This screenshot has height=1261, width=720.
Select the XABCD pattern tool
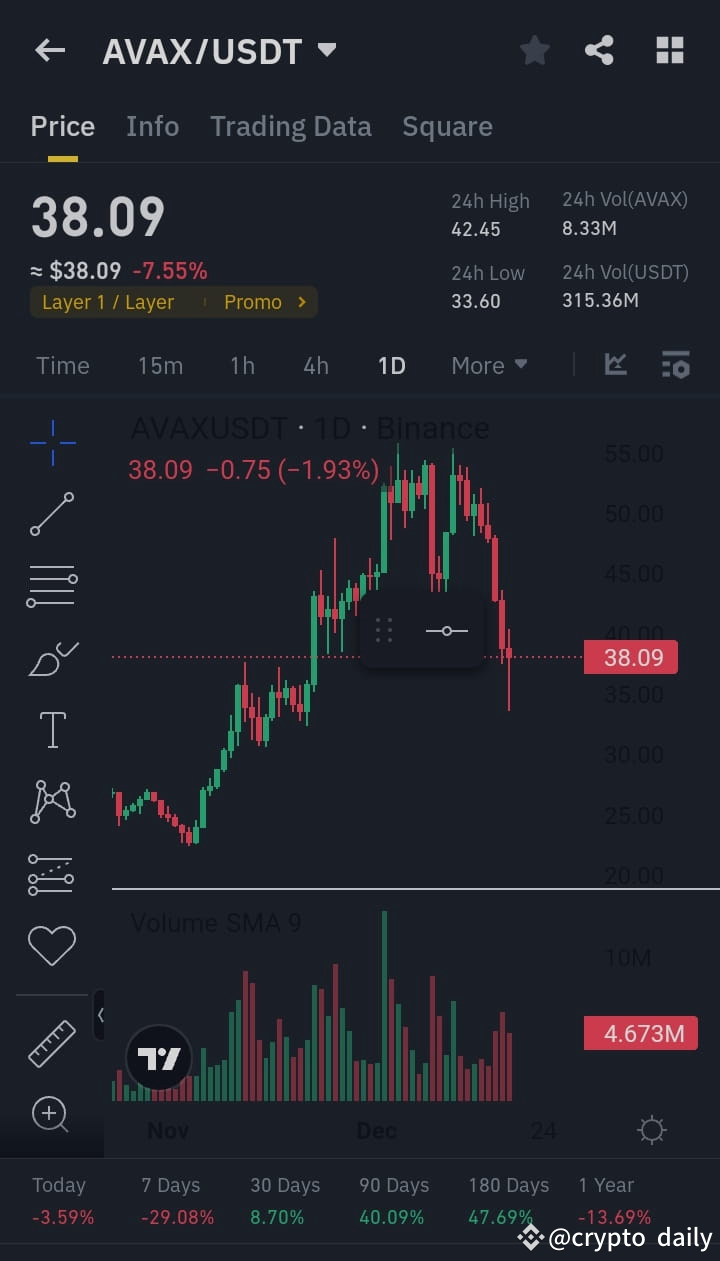(52, 801)
